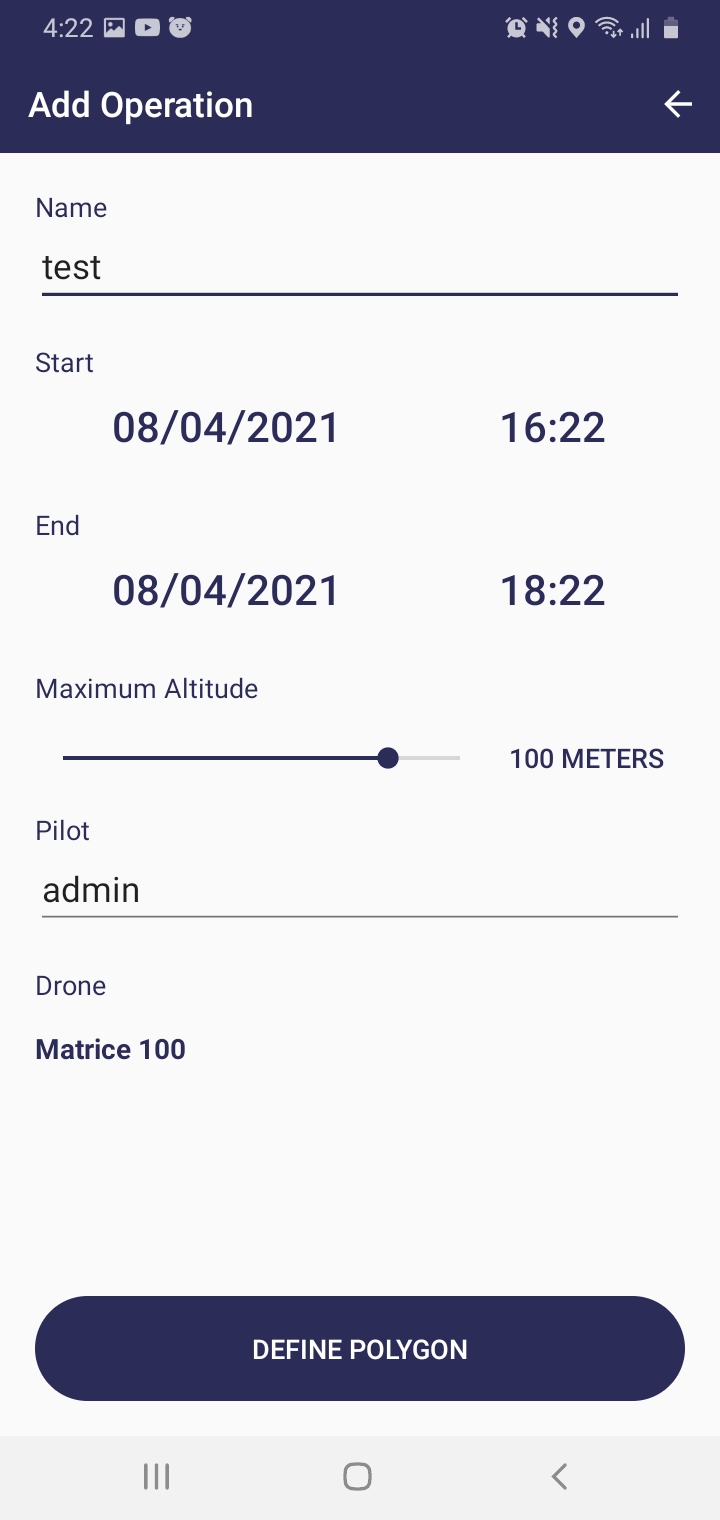This screenshot has width=720, height=1520.
Task: Change the Start date 08/04/2021
Action: tap(226, 428)
